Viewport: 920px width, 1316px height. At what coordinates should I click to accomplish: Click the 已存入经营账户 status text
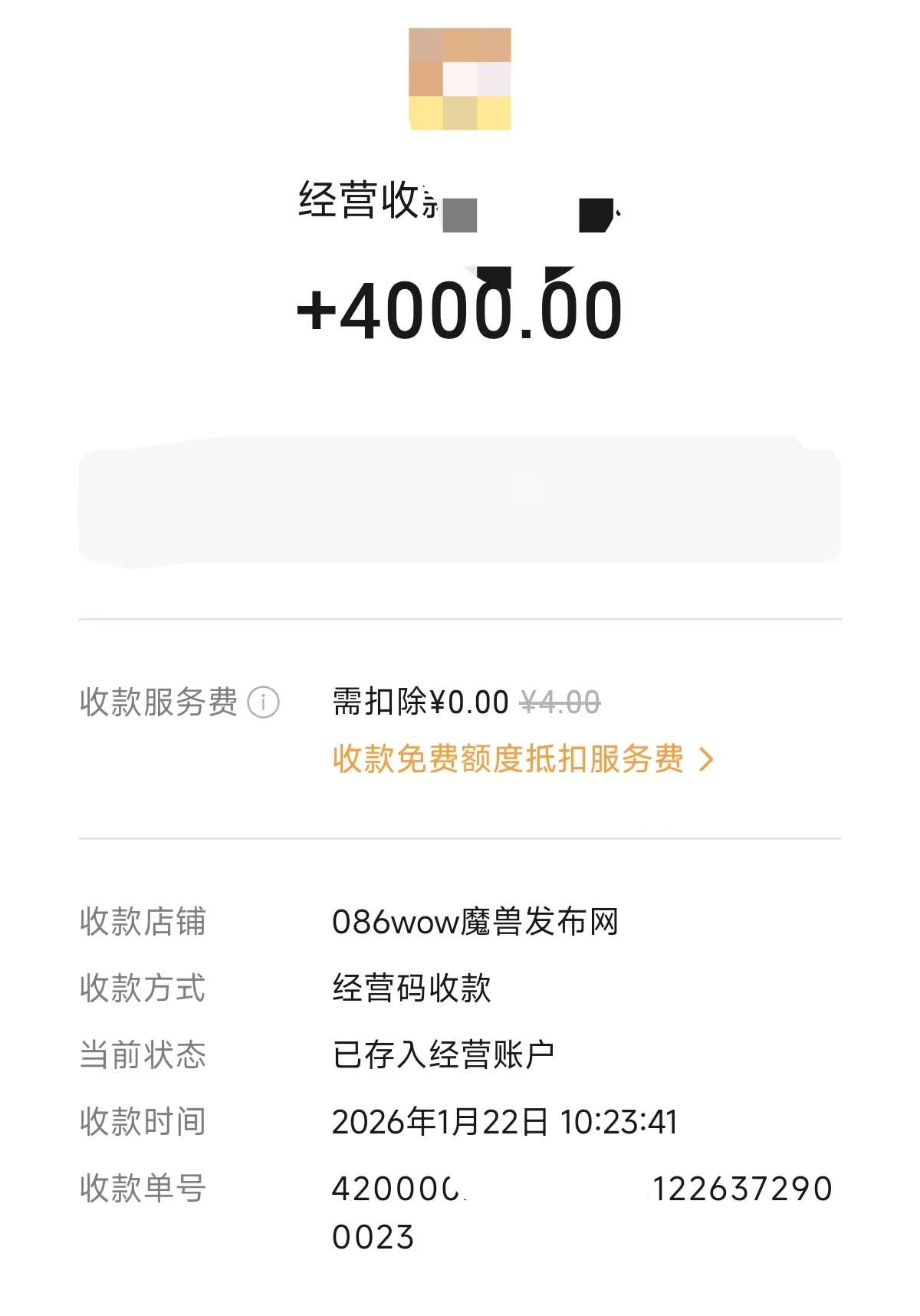pos(445,1057)
